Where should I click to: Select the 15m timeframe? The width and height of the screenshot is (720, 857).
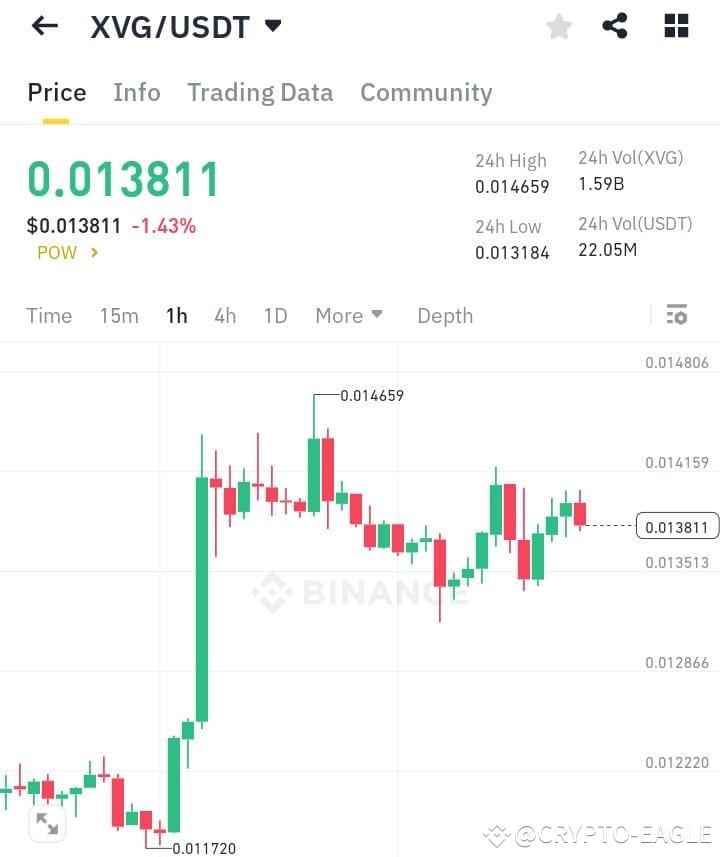point(119,315)
